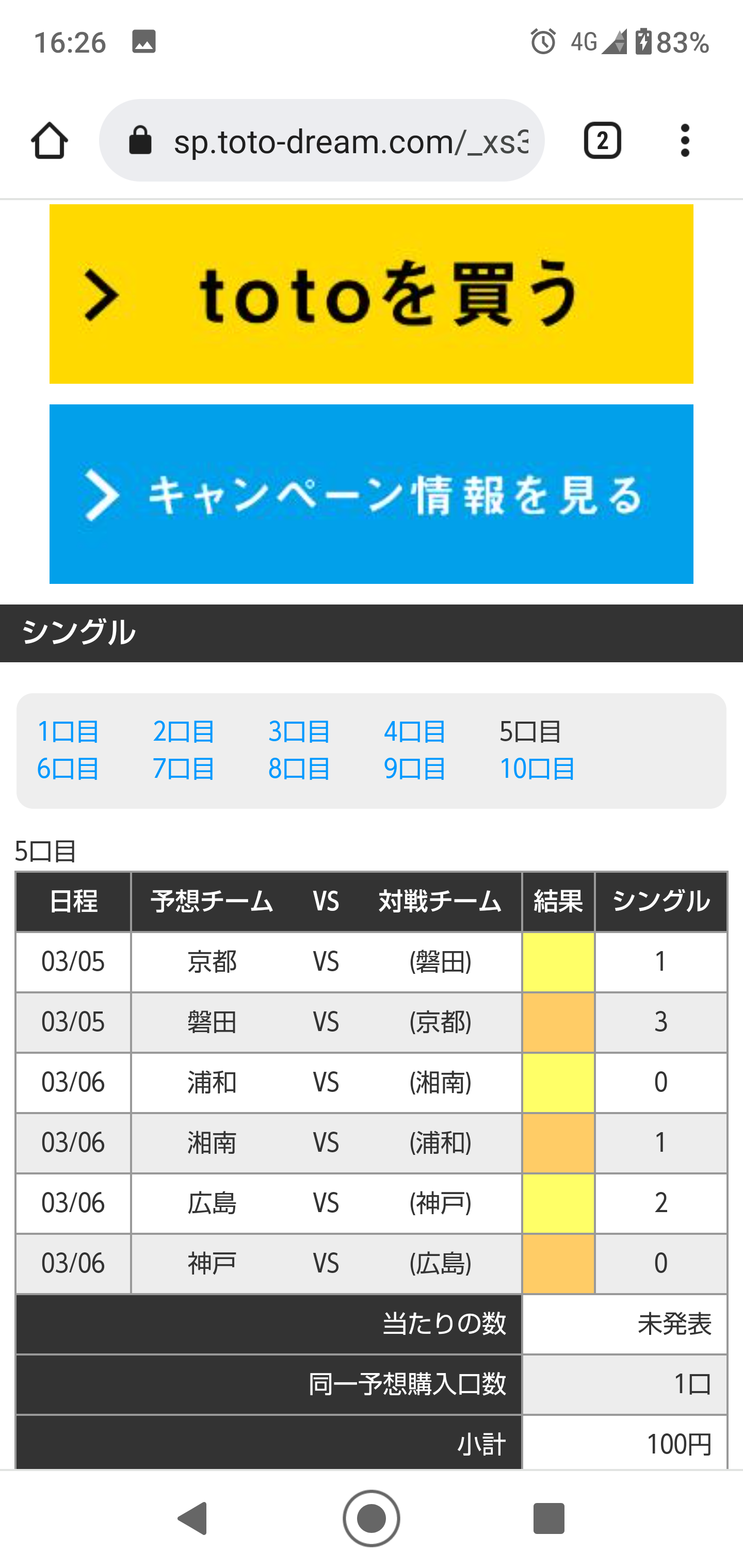Tap the 8口目 link

[299, 769]
